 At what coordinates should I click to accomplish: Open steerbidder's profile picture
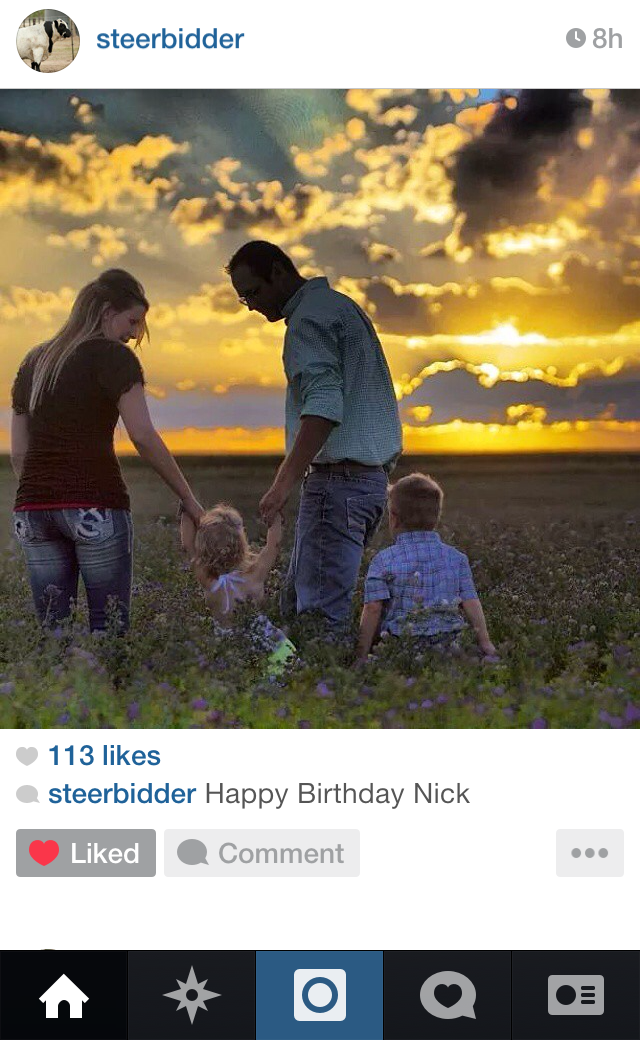click(x=47, y=40)
